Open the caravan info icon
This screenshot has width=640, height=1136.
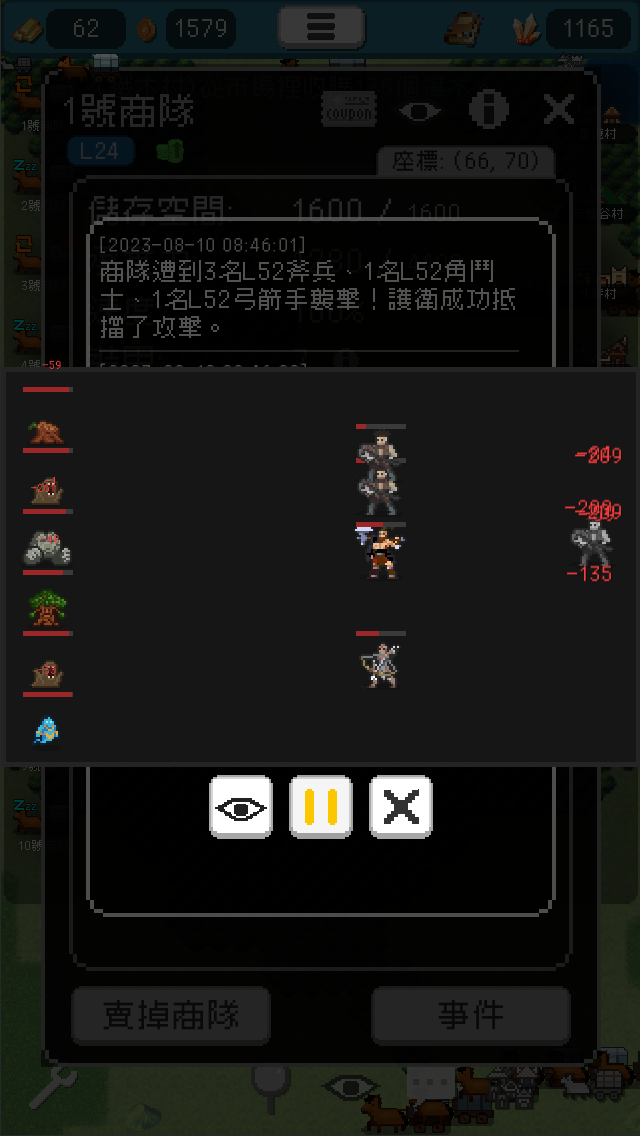coord(488,109)
